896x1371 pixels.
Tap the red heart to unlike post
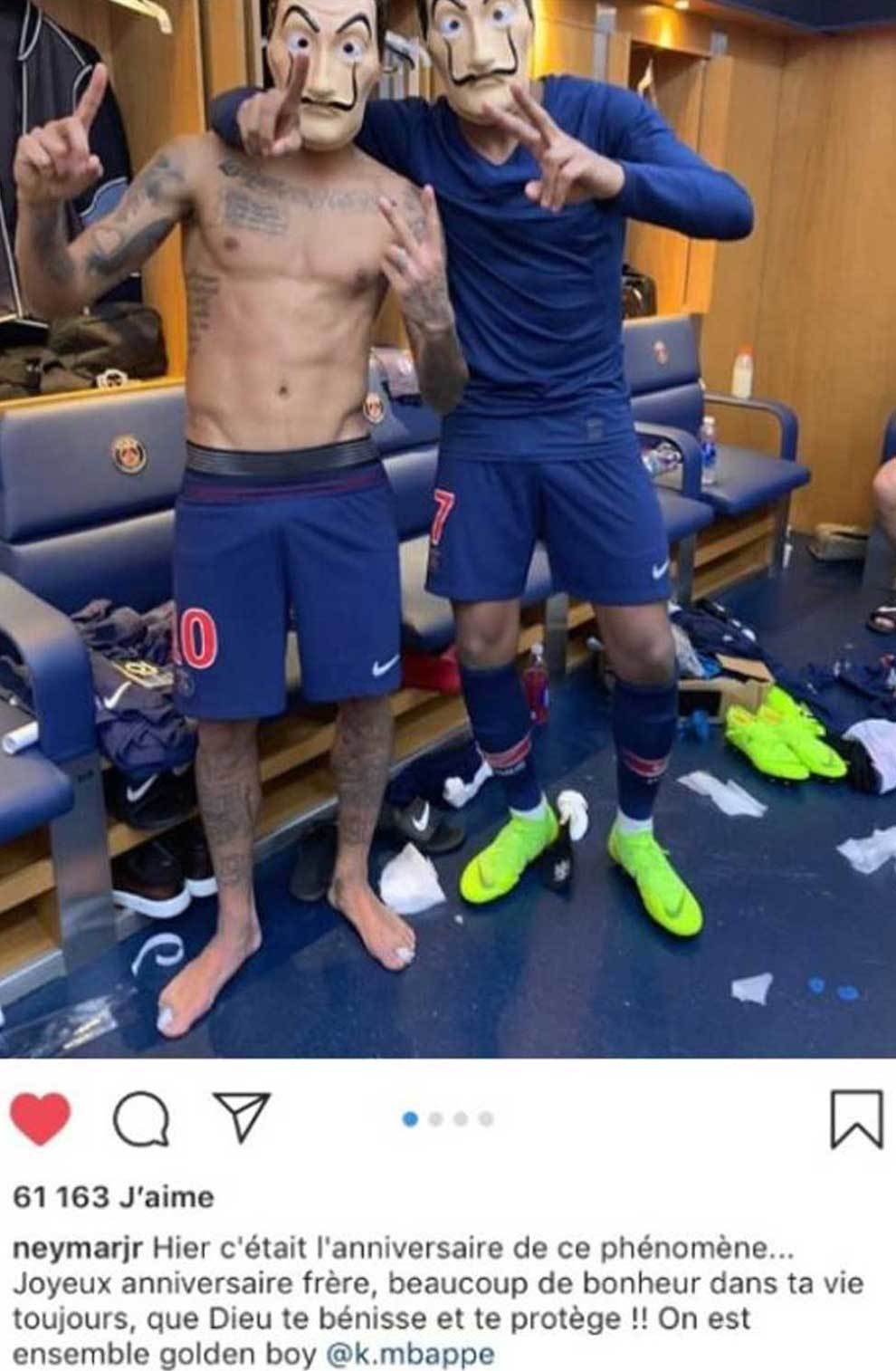tap(41, 1119)
